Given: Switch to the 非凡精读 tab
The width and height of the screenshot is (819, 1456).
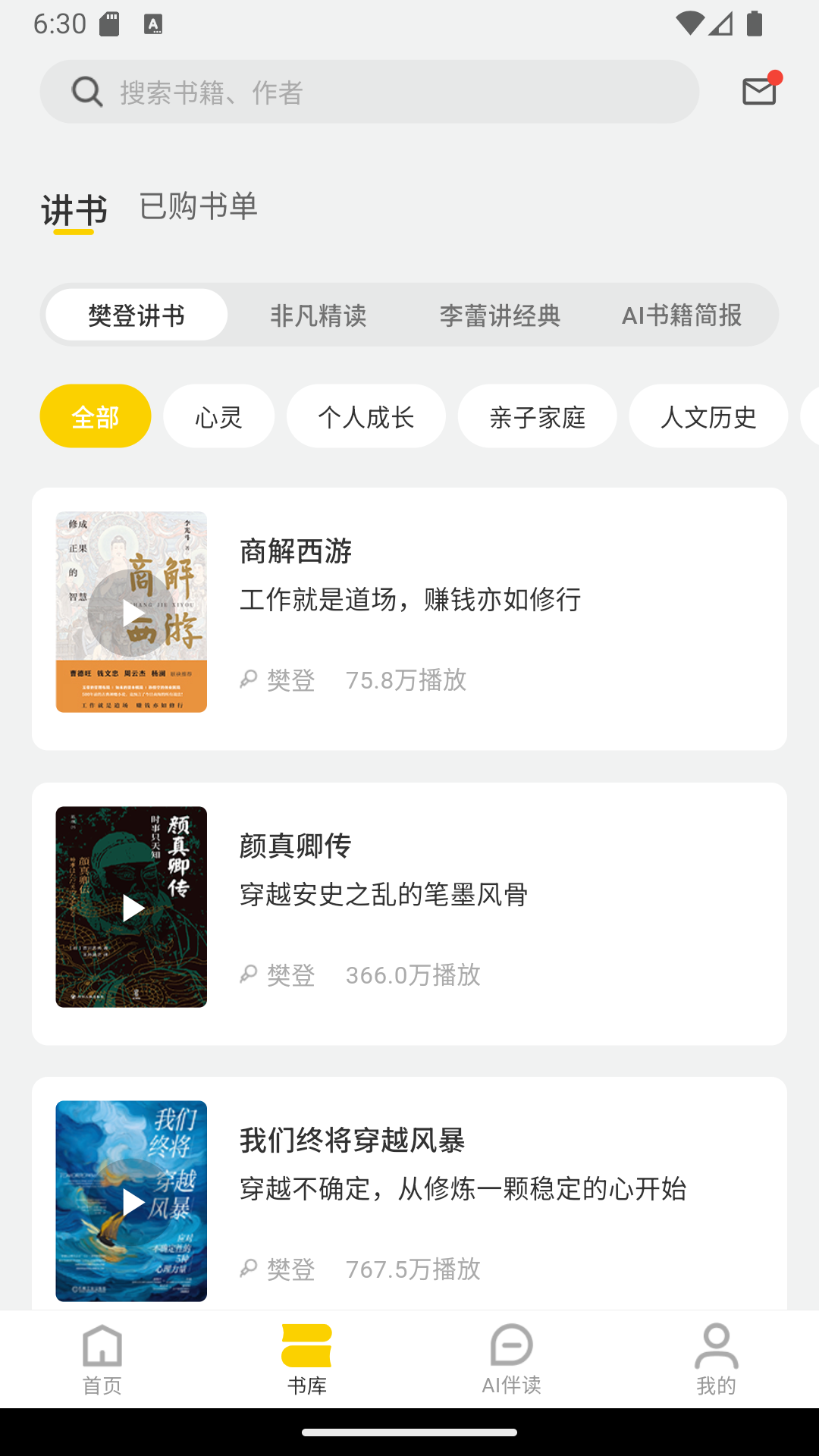Looking at the screenshot, I should 319,315.
